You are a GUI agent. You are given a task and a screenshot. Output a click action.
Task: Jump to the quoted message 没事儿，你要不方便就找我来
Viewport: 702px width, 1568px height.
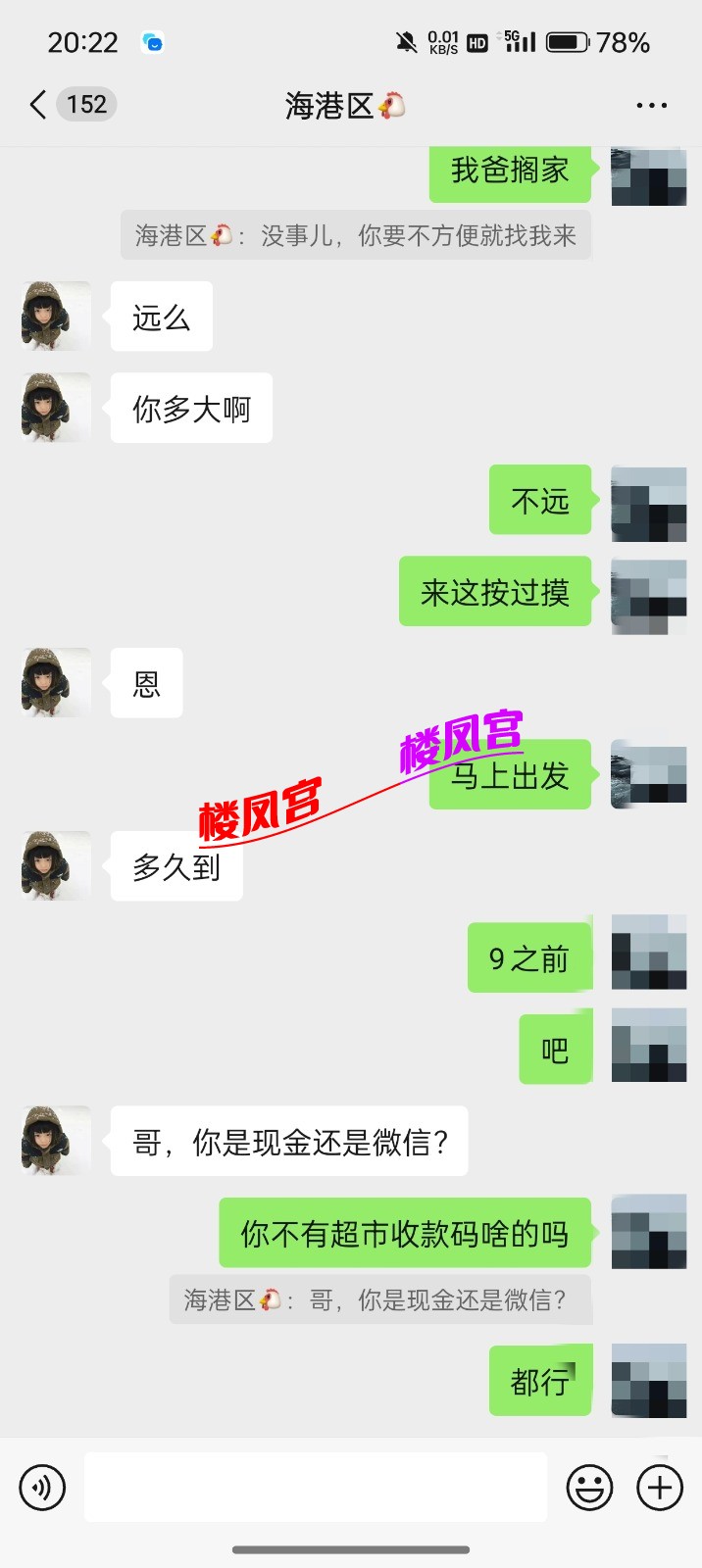click(356, 235)
